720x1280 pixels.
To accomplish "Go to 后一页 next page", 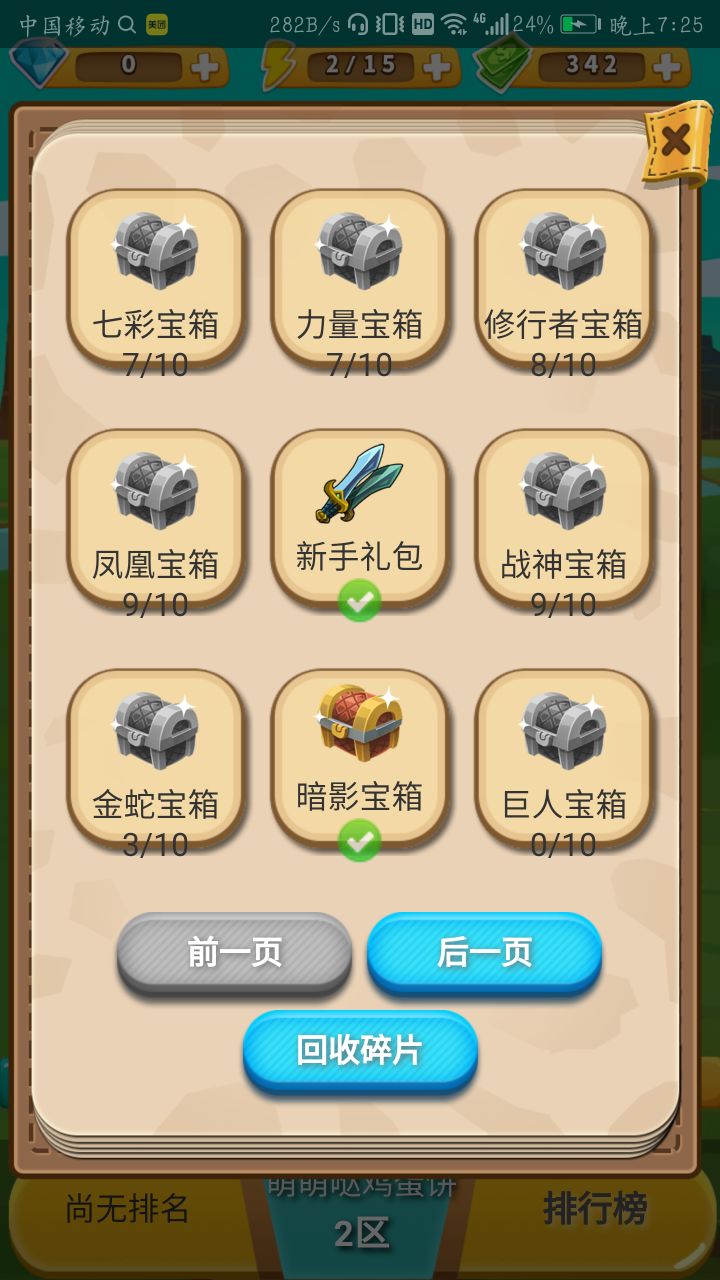I will click(x=484, y=954).
